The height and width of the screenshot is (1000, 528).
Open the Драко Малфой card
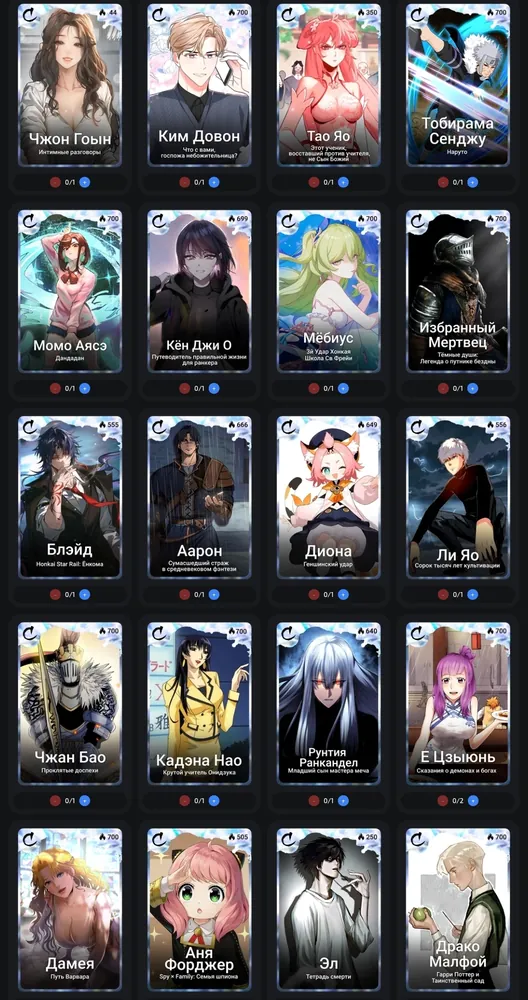458,909
